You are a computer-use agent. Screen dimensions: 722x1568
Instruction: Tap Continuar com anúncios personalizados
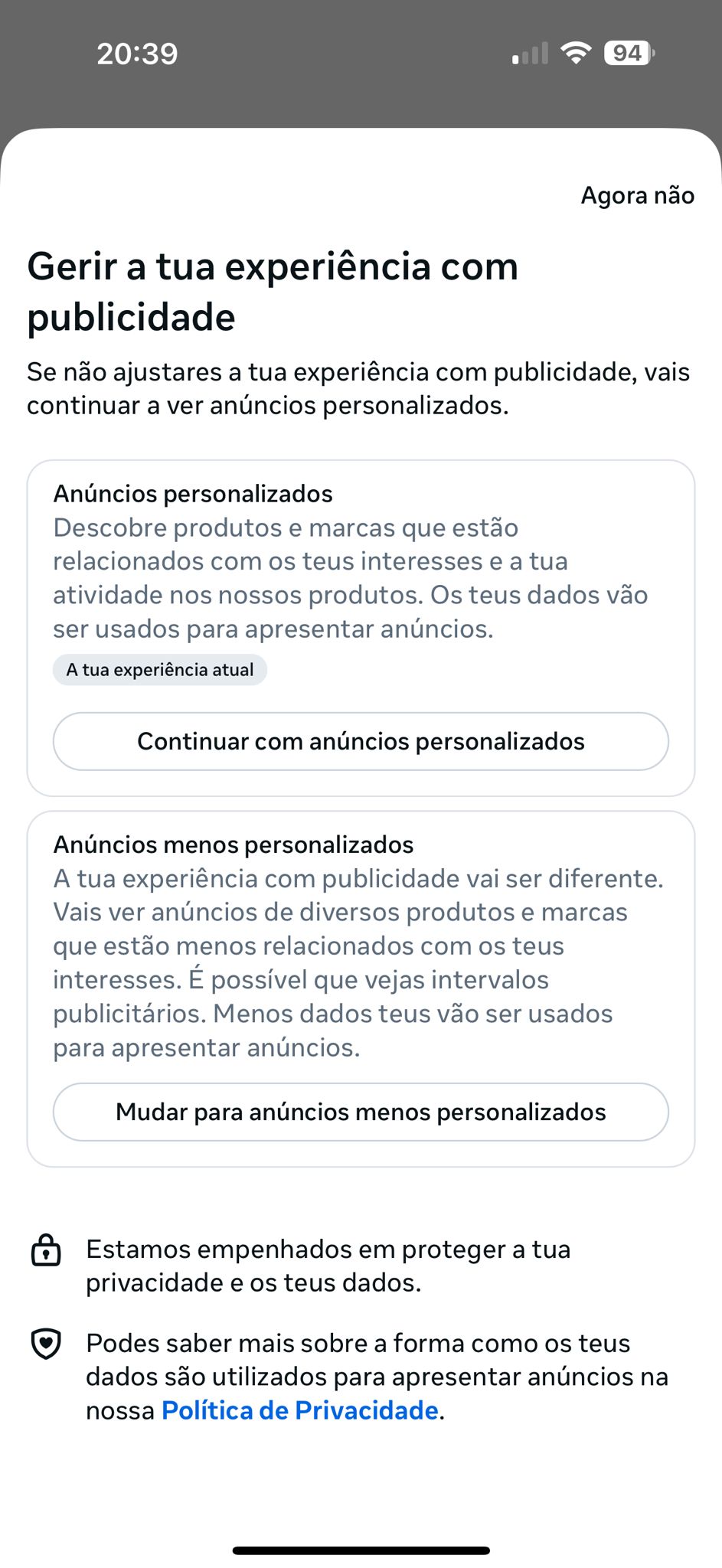[361, 741]
